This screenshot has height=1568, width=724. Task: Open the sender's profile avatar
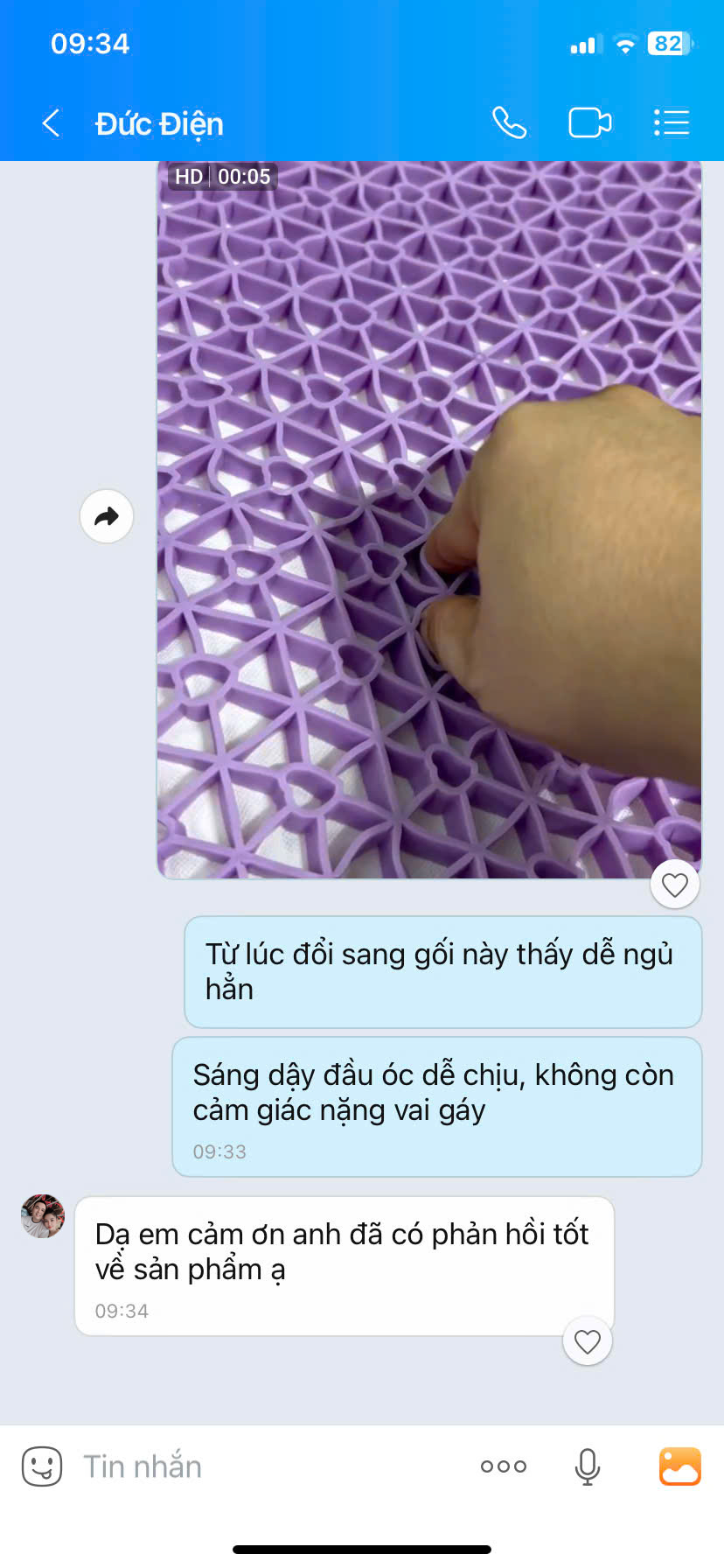tap(43, 1216)
